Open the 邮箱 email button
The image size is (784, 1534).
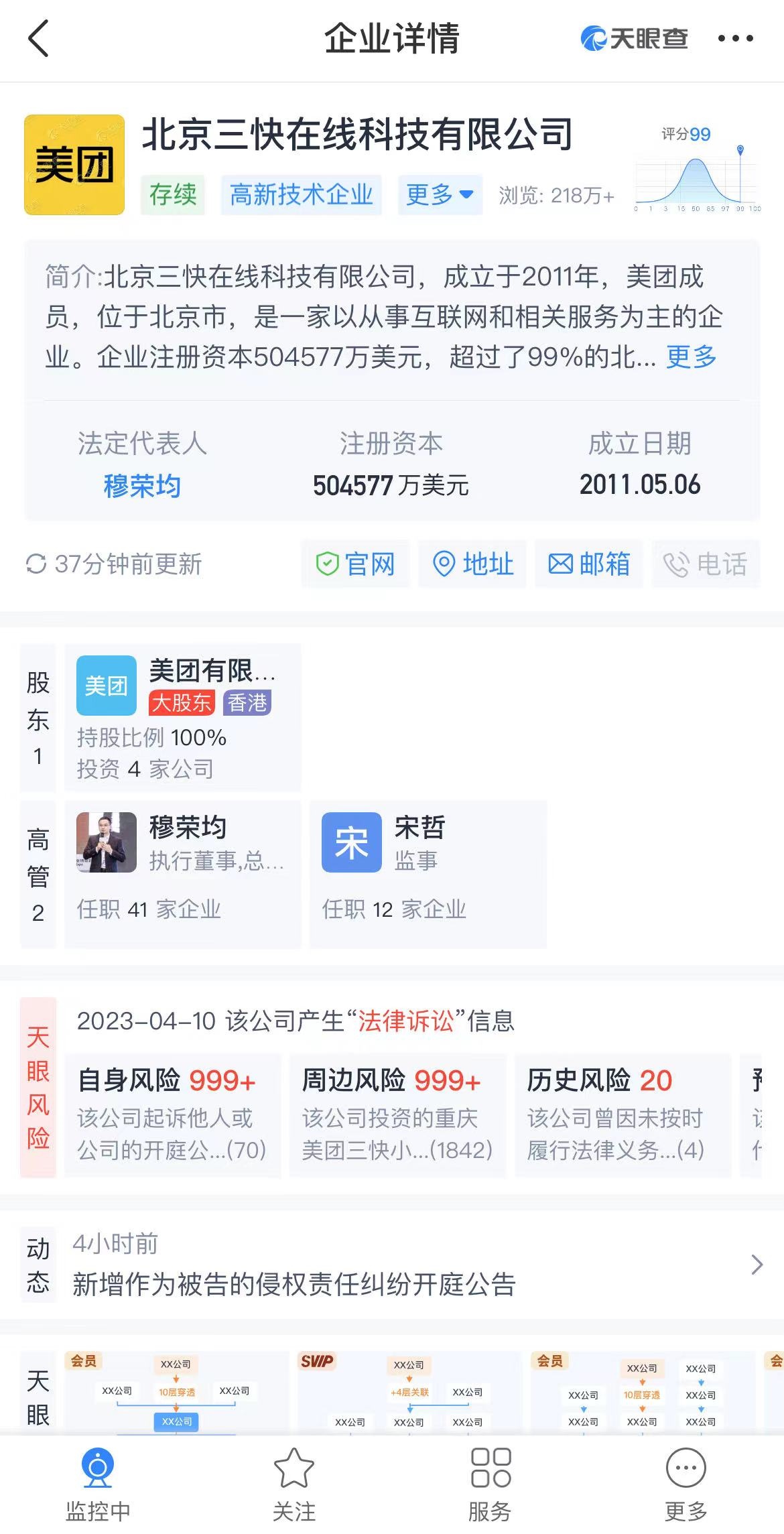(589, 564)
